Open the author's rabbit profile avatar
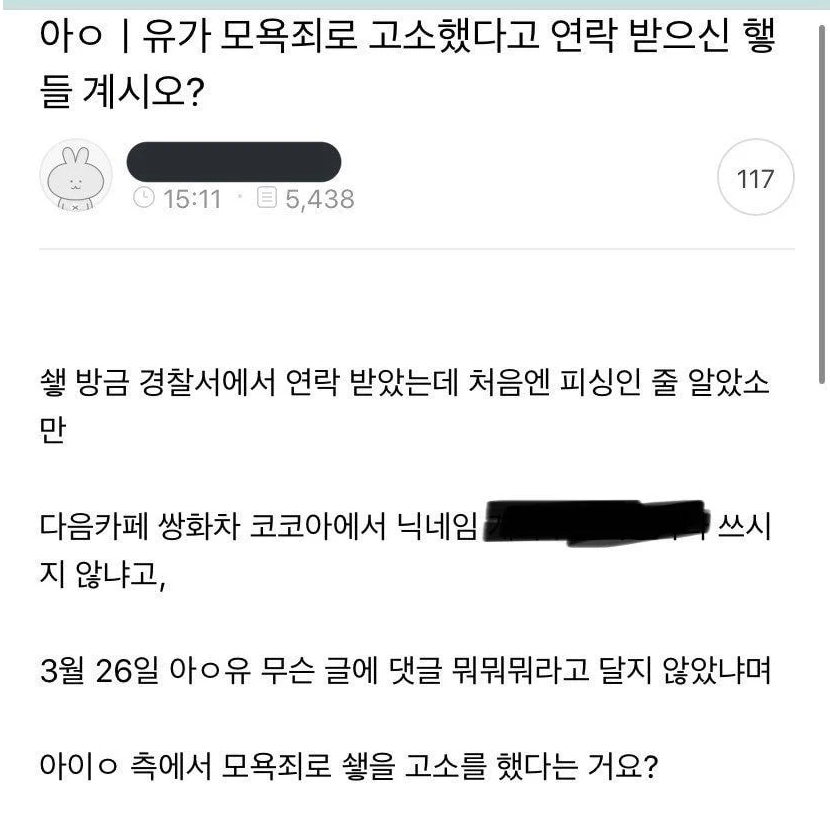830x818 pixels. 76,179
